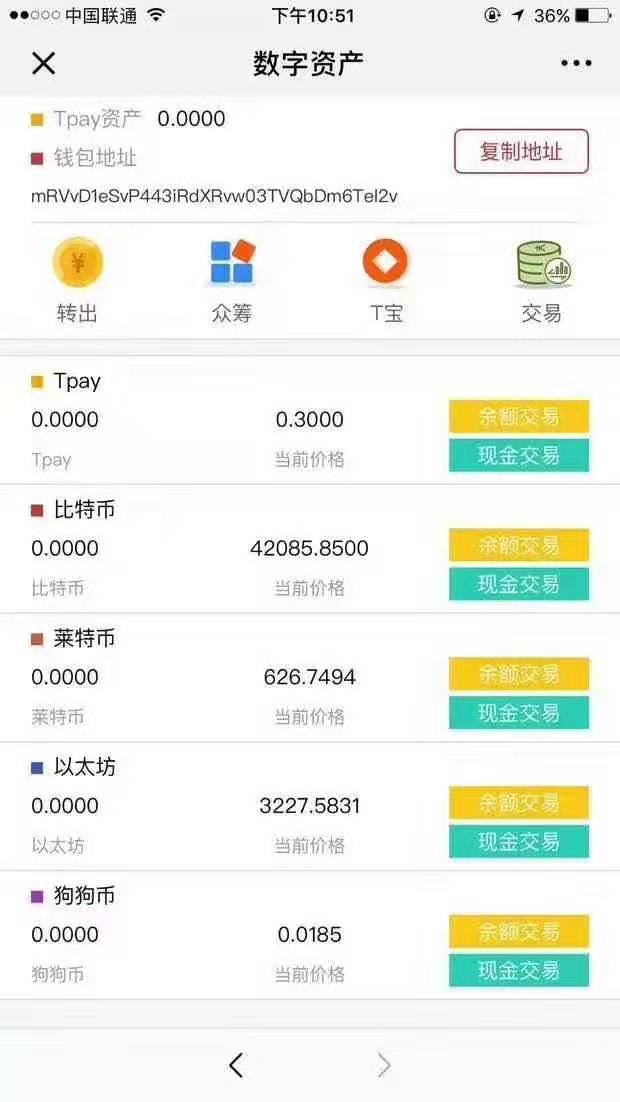The height and width of the screenshot is (1102, 620).
Task: Tap 现金交易 for 莱特币
Action: (x=519, y=713)
